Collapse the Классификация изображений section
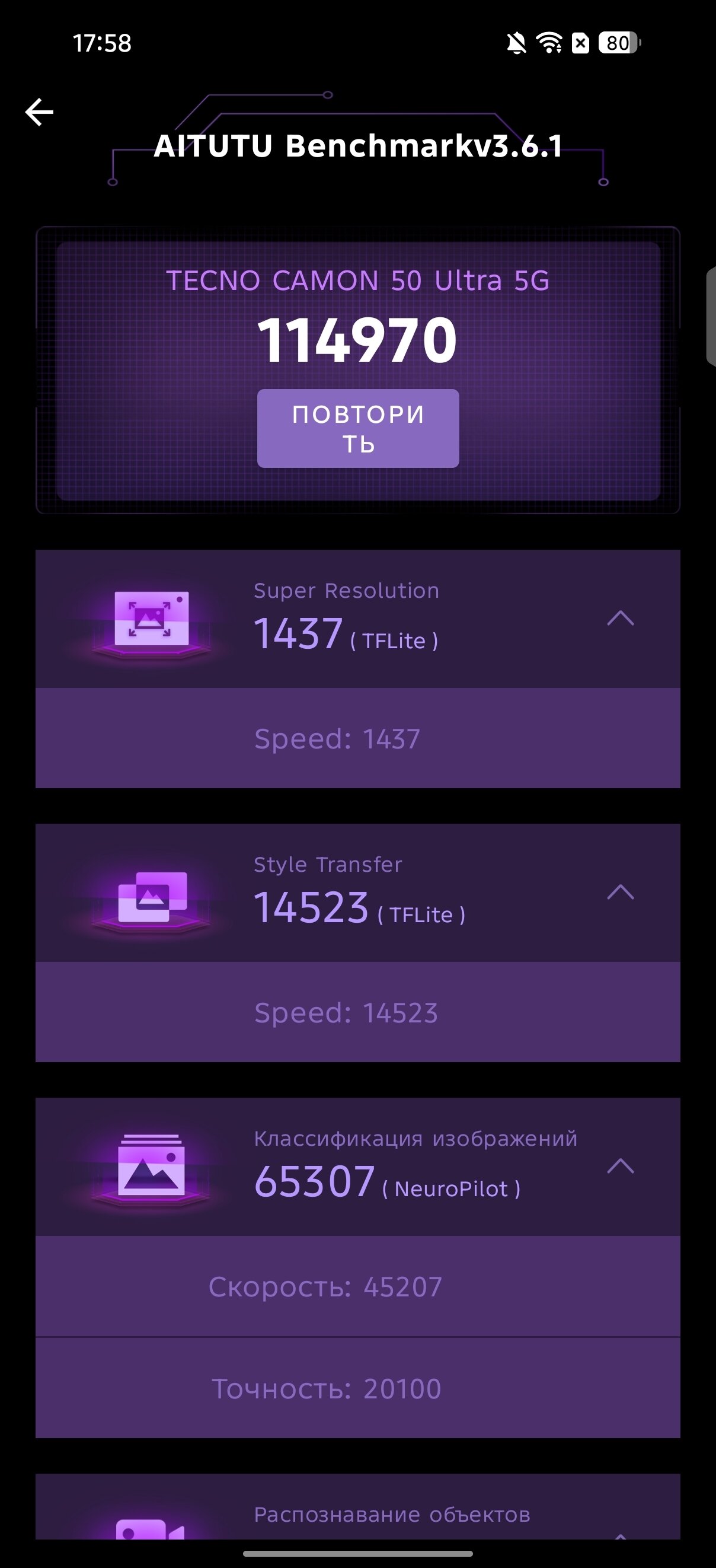This screenshot has height=1568, width=716. (x=620, y=1167)
